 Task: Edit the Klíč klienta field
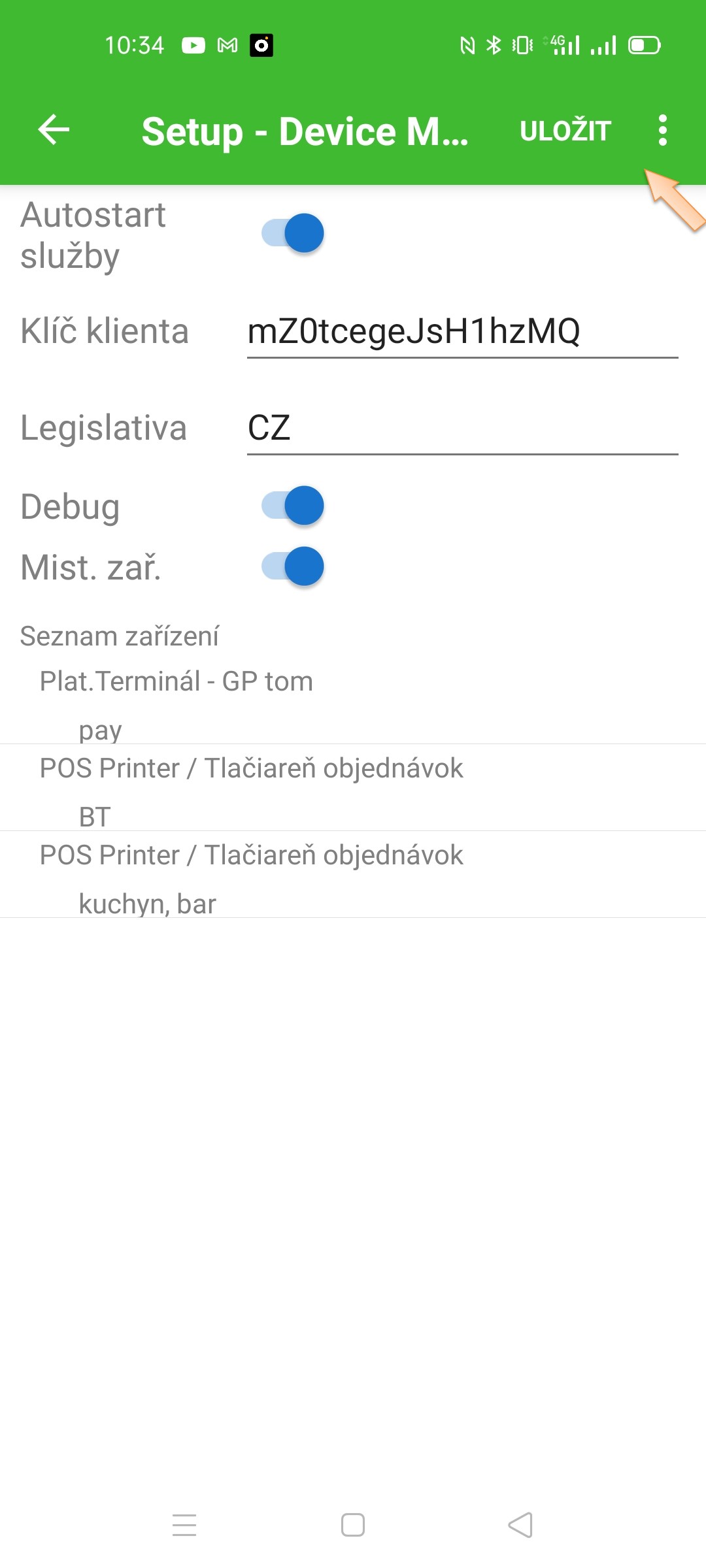[x=462, y=331]
